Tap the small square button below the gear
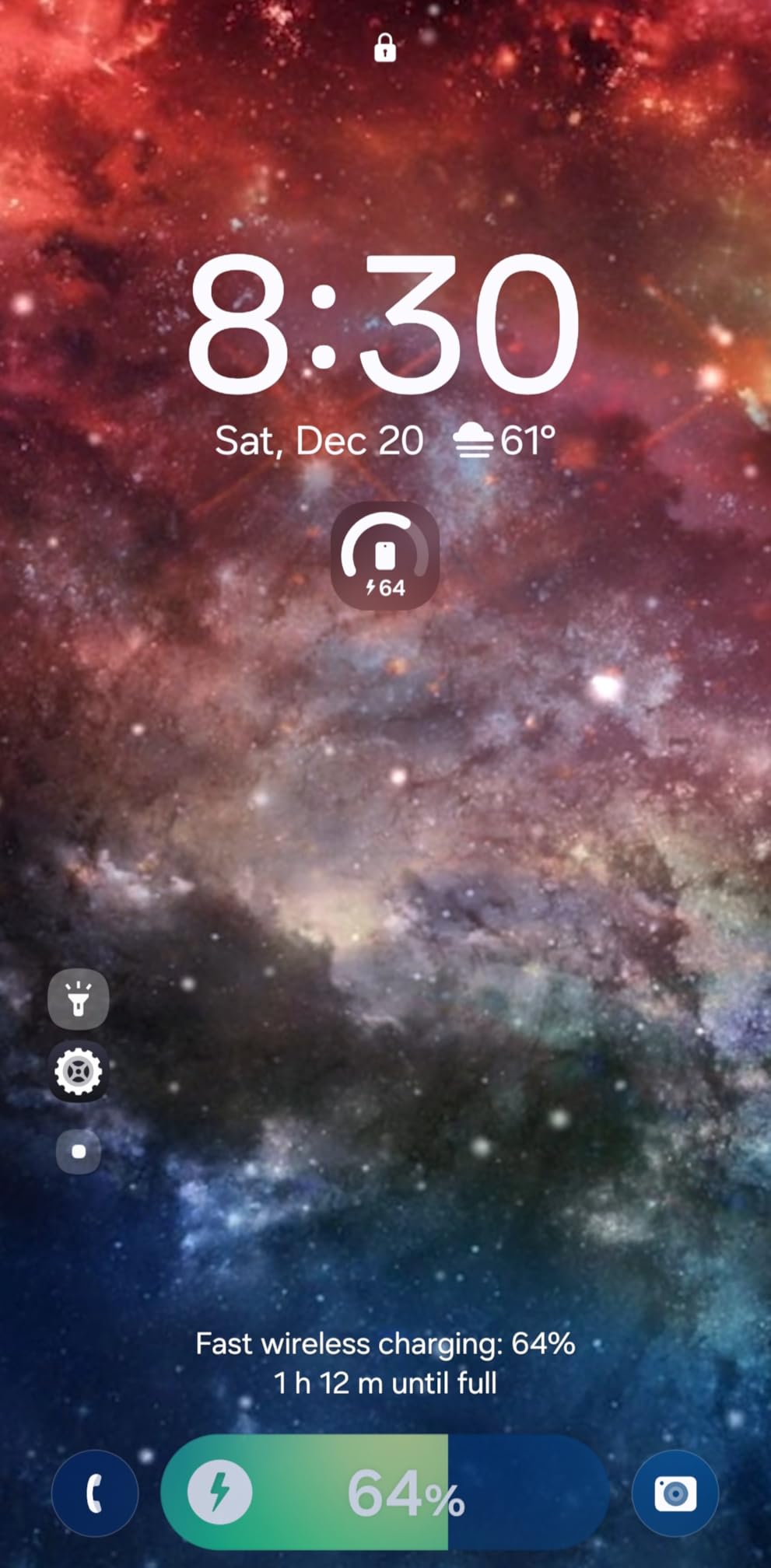Screen dimensions: 771x1568 79,1151
